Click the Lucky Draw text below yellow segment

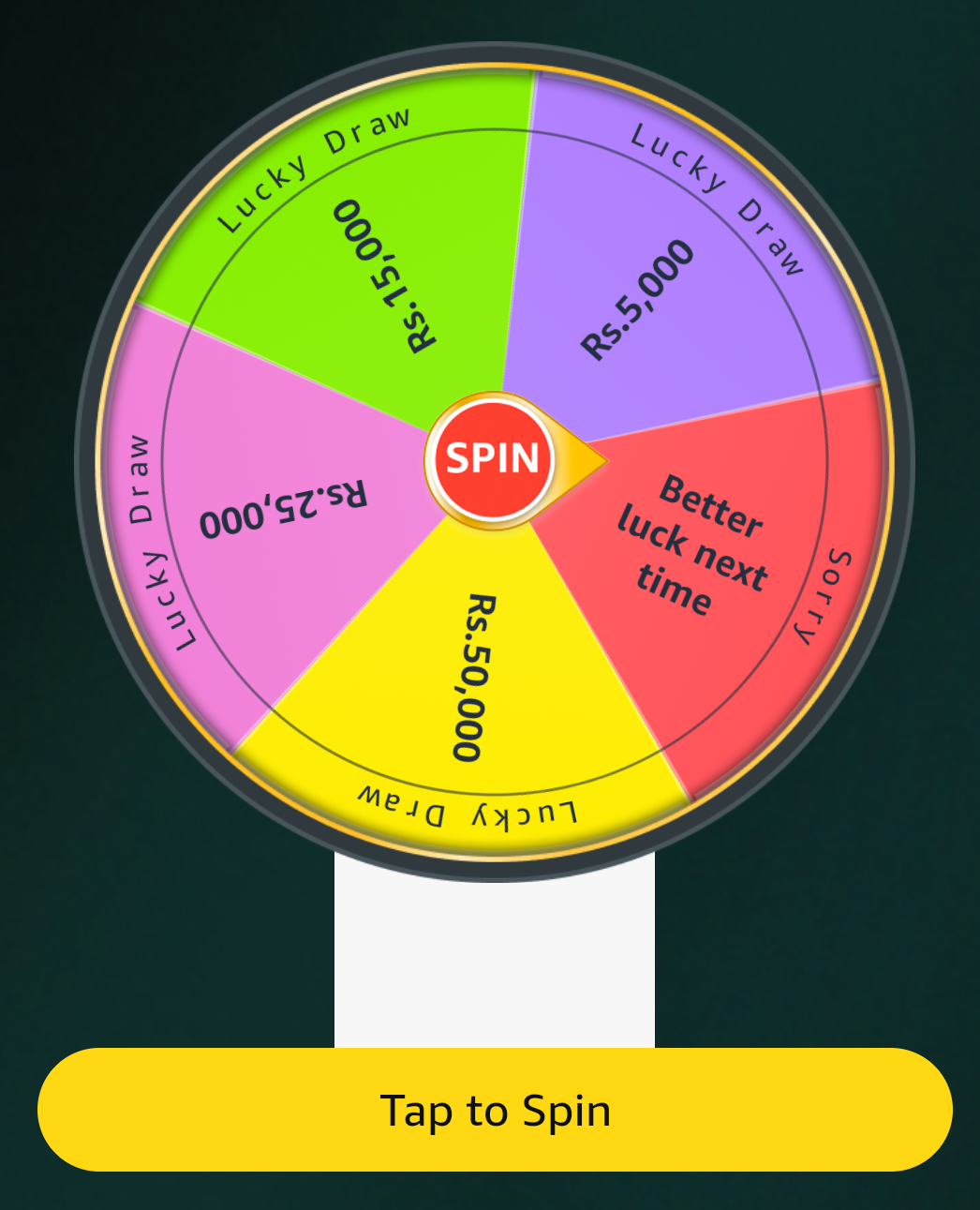pyautogui.click(x=468, y=804)
